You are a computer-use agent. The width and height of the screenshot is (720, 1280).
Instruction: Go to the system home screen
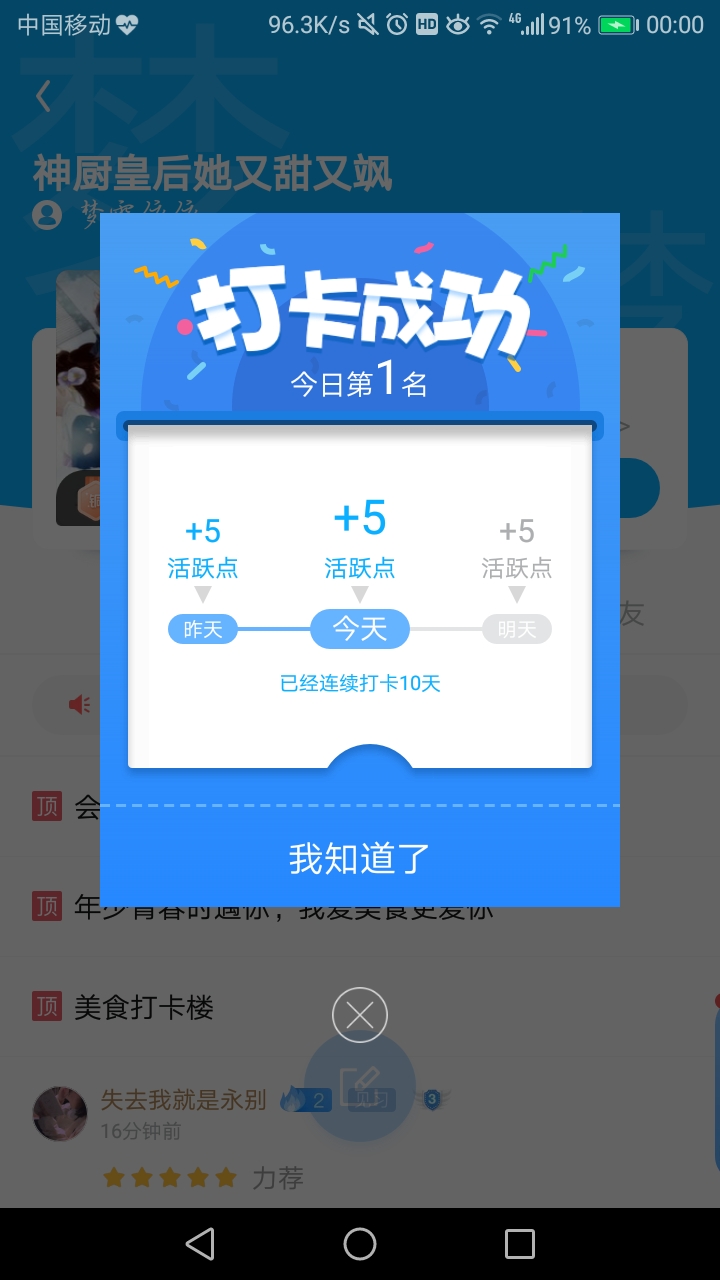tap(360, 1244)
